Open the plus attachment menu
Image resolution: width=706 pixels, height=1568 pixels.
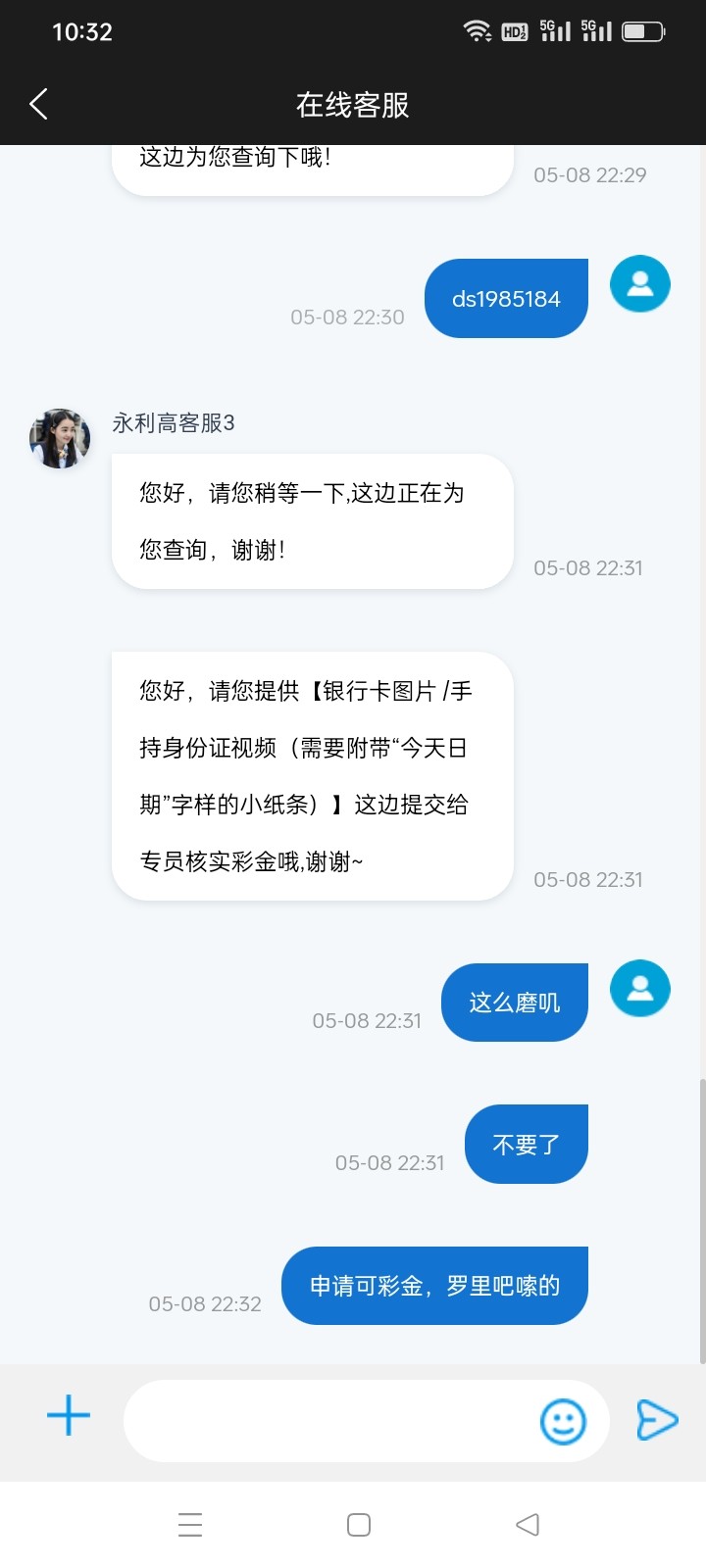point(69,1416)
